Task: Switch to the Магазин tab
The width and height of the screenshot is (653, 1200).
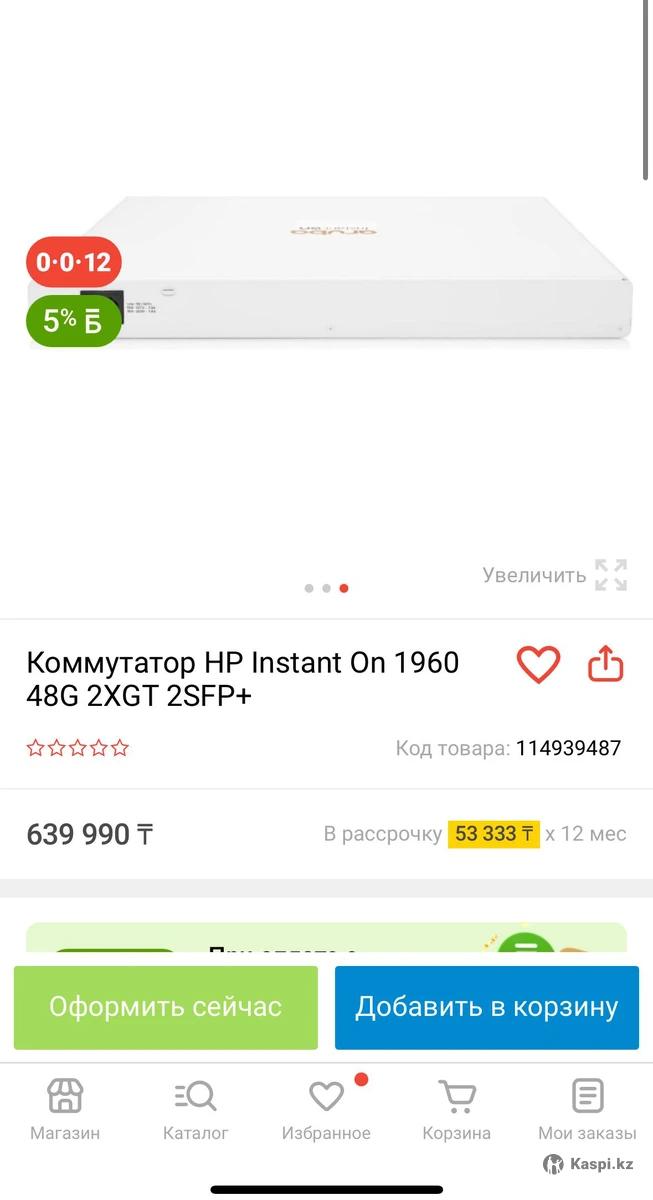Action: pos(65,1110)
